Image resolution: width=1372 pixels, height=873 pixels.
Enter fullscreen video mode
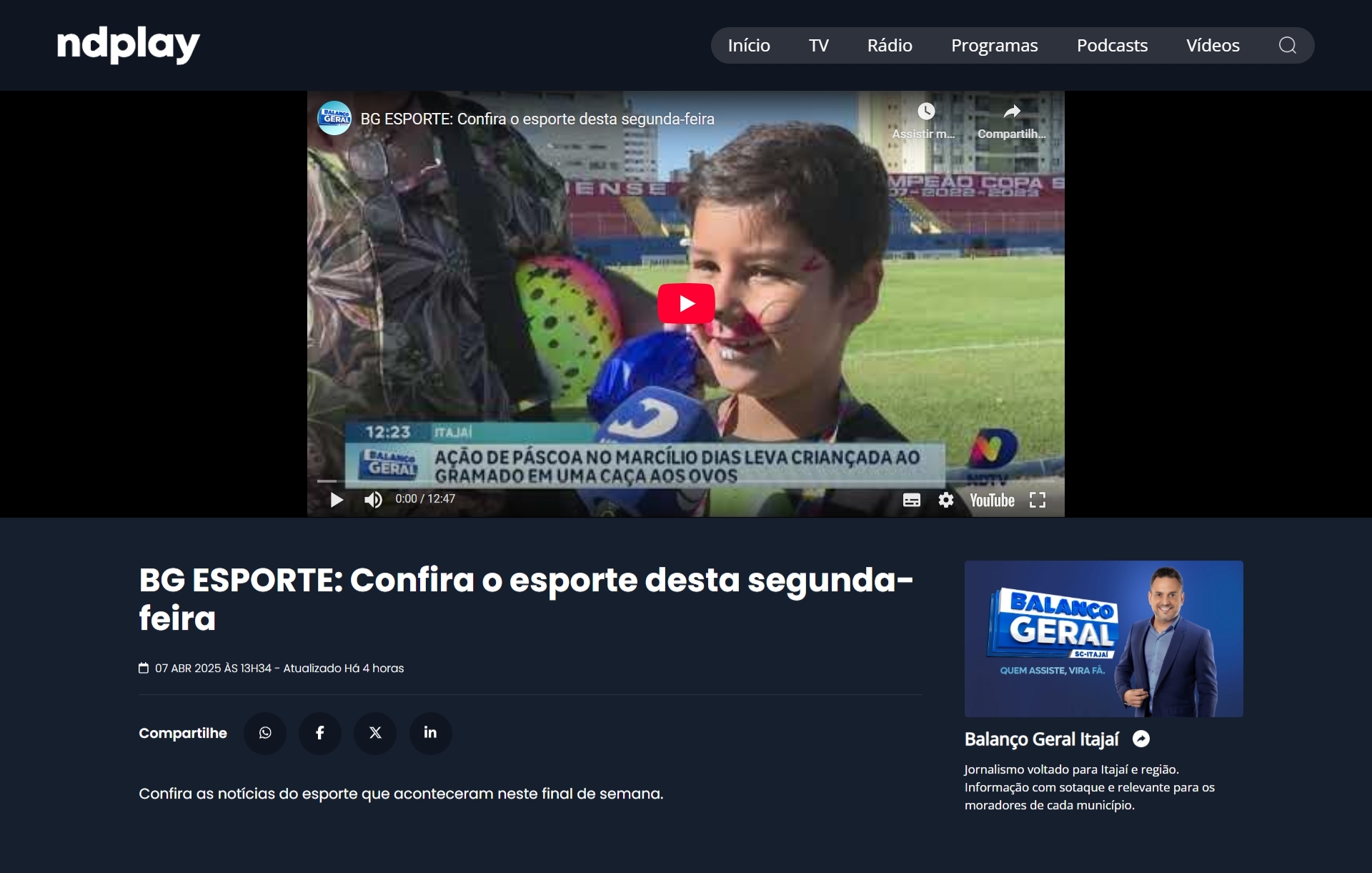click(1038, 500)
